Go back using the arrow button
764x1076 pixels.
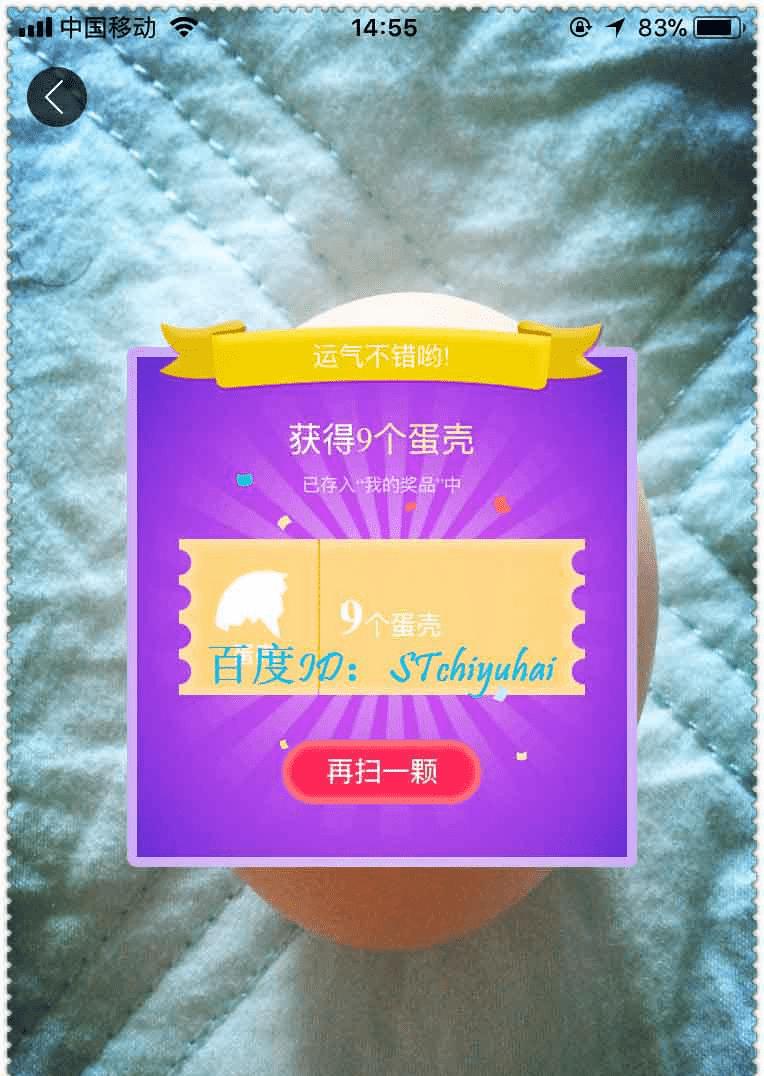(56, 97)
